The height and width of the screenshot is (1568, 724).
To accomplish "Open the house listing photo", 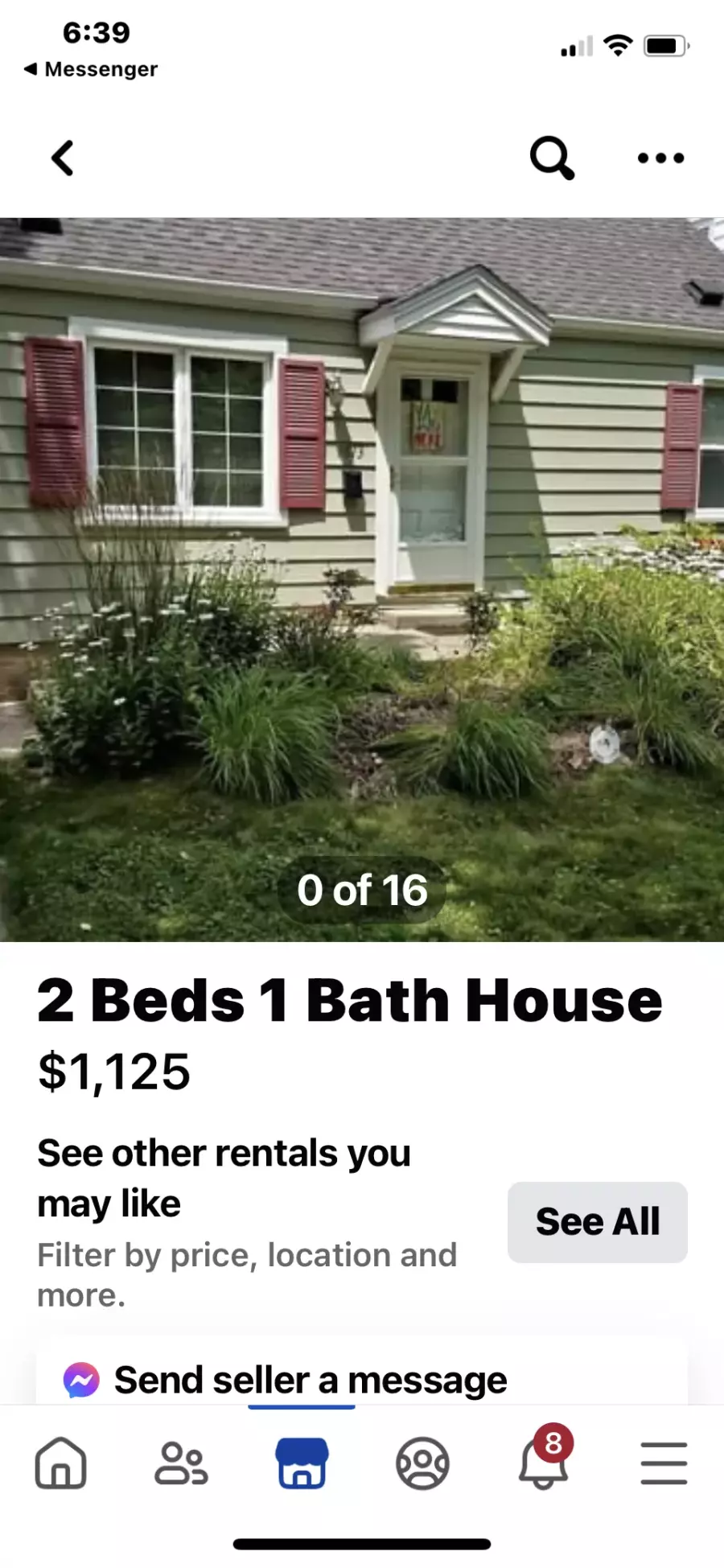I will [x=362, y=579].
